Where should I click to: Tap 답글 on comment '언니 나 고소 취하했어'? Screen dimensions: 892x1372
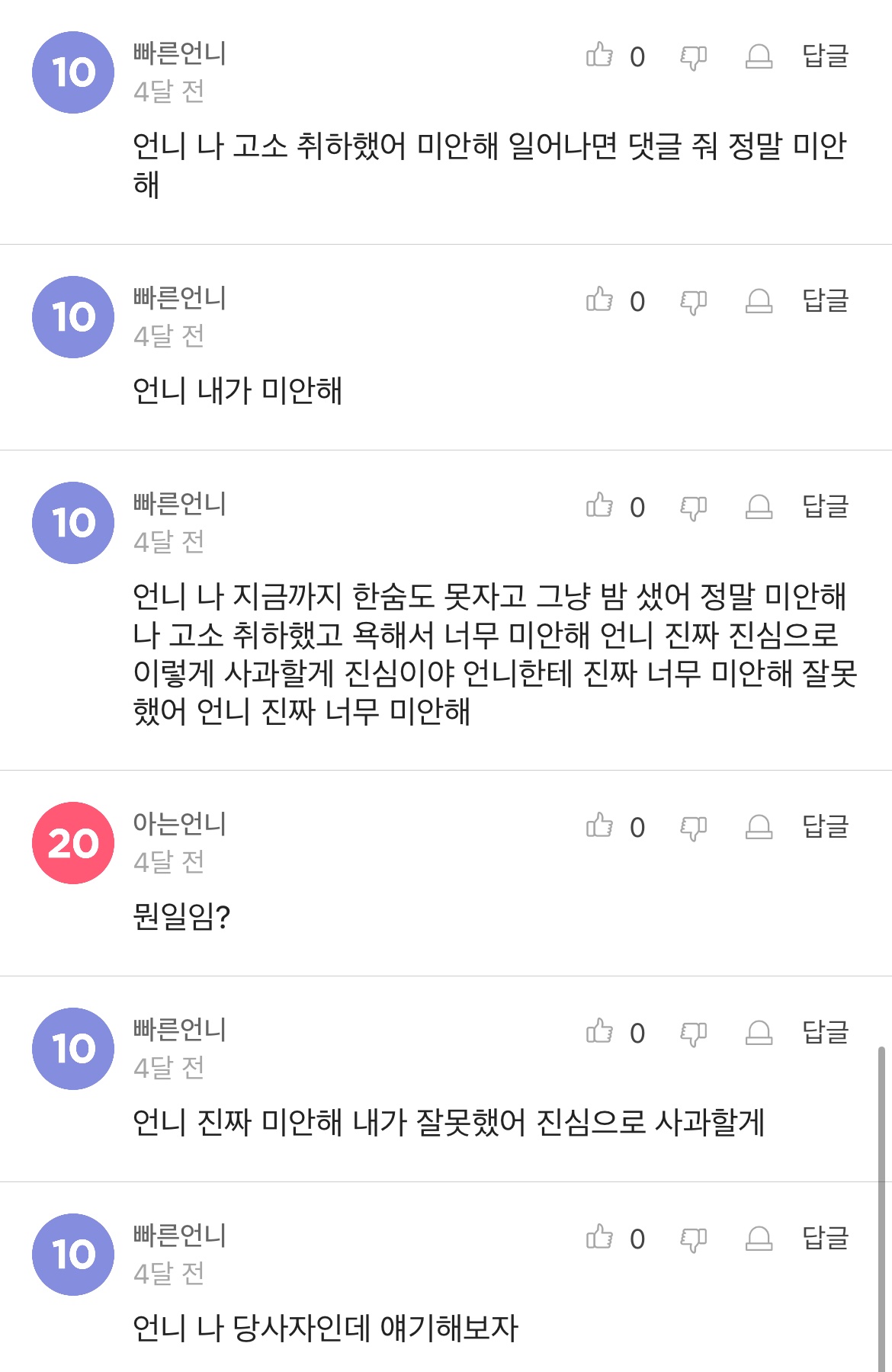pos(825,56)
